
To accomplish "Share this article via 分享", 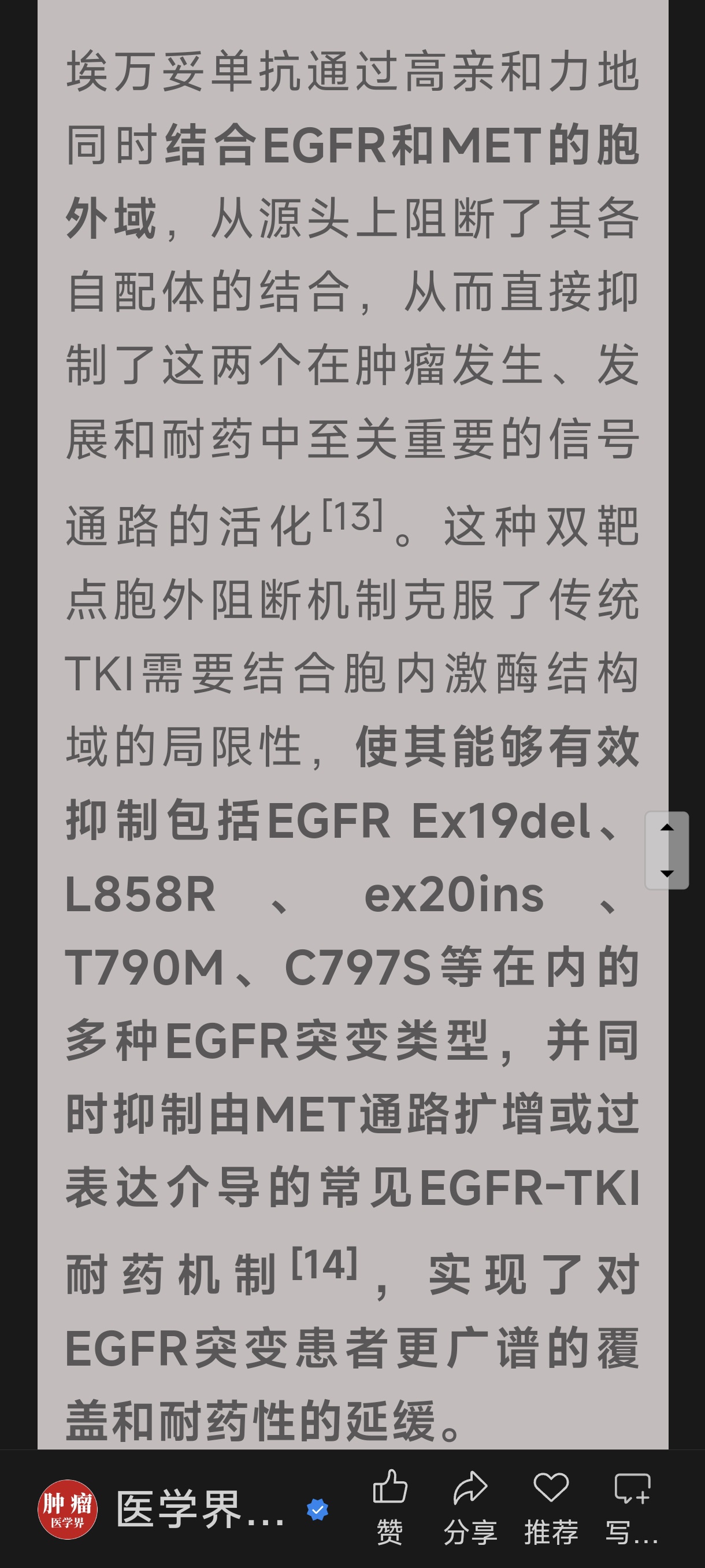I will pyautogui.click(x=470, y=1506).
